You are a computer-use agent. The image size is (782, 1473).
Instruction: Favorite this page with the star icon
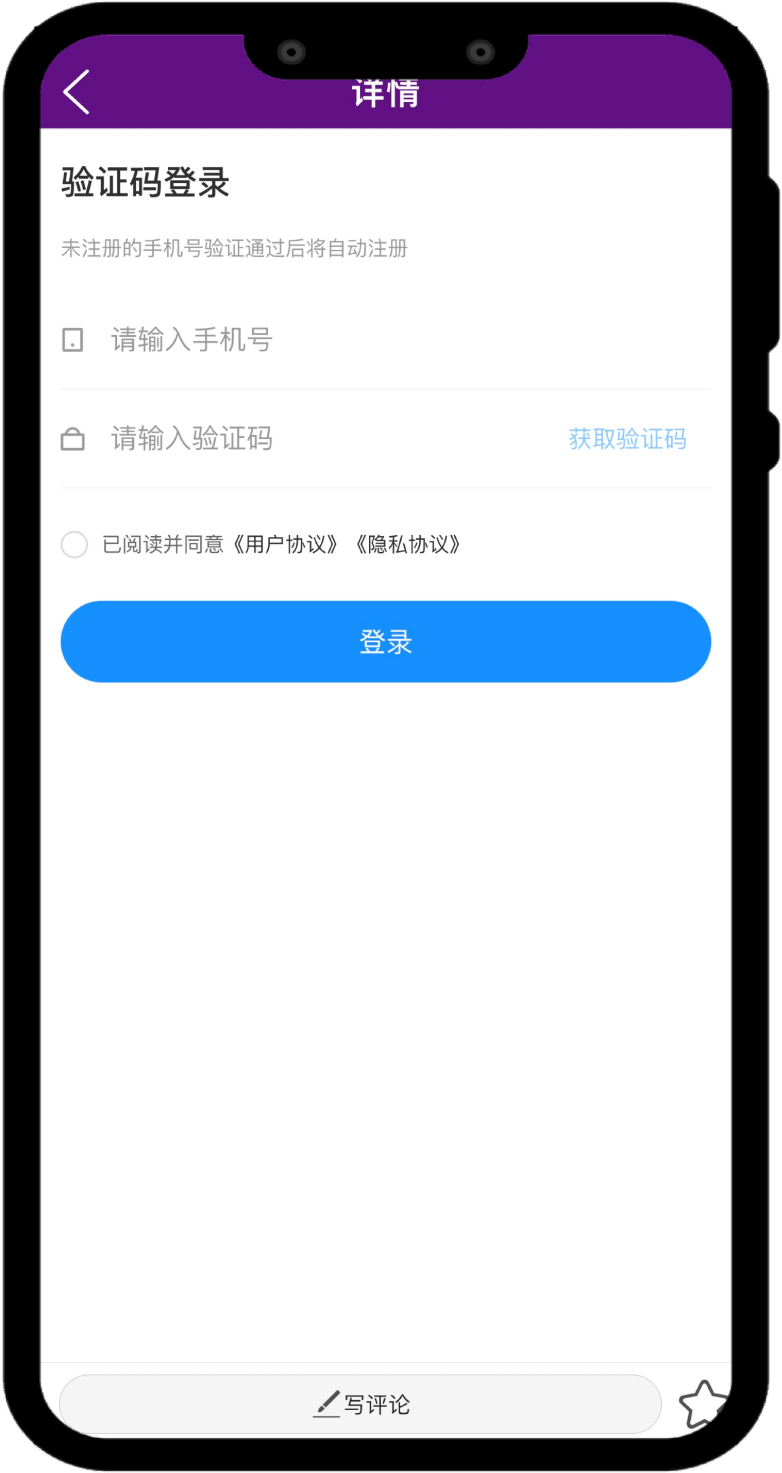[x=703, y=1404]
